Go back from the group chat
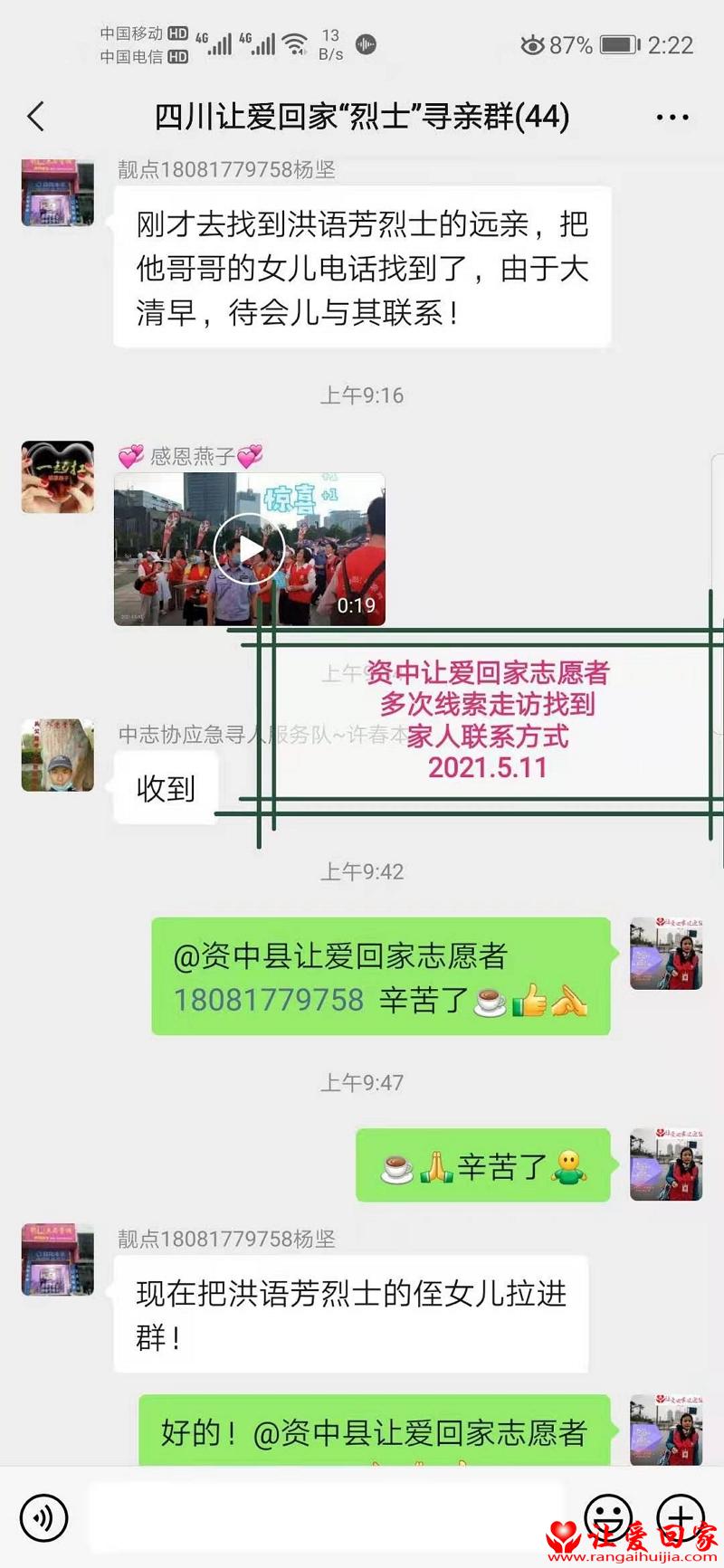The height and width of the screenshot is (1568, 724). point(36,117)
